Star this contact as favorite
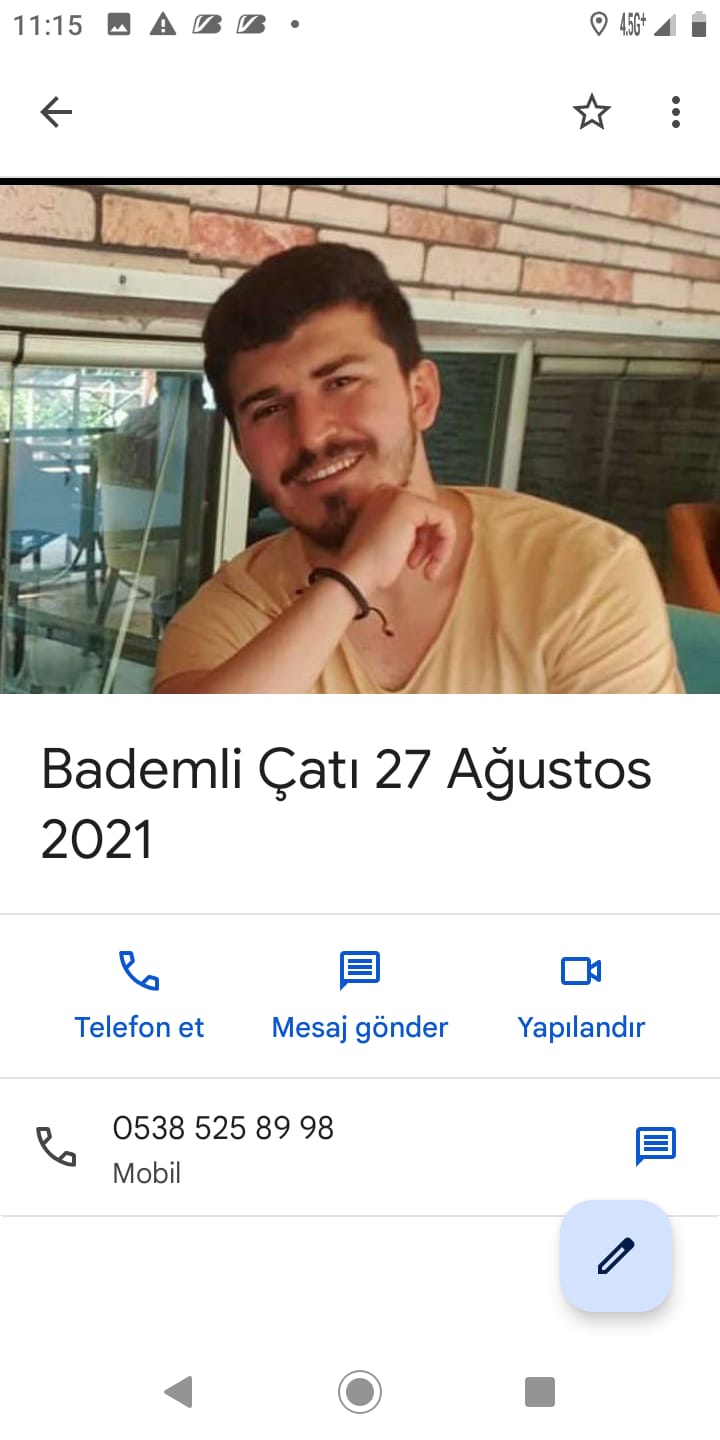The image size is (720, 1440). (x=591, y=112)
